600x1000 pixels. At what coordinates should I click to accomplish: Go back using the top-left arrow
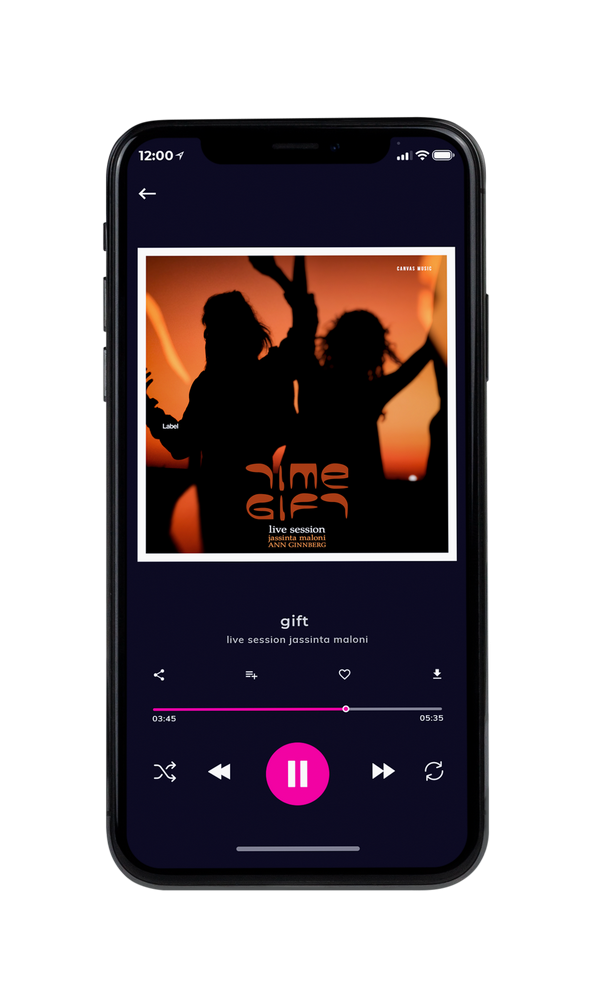coord(147,193)
